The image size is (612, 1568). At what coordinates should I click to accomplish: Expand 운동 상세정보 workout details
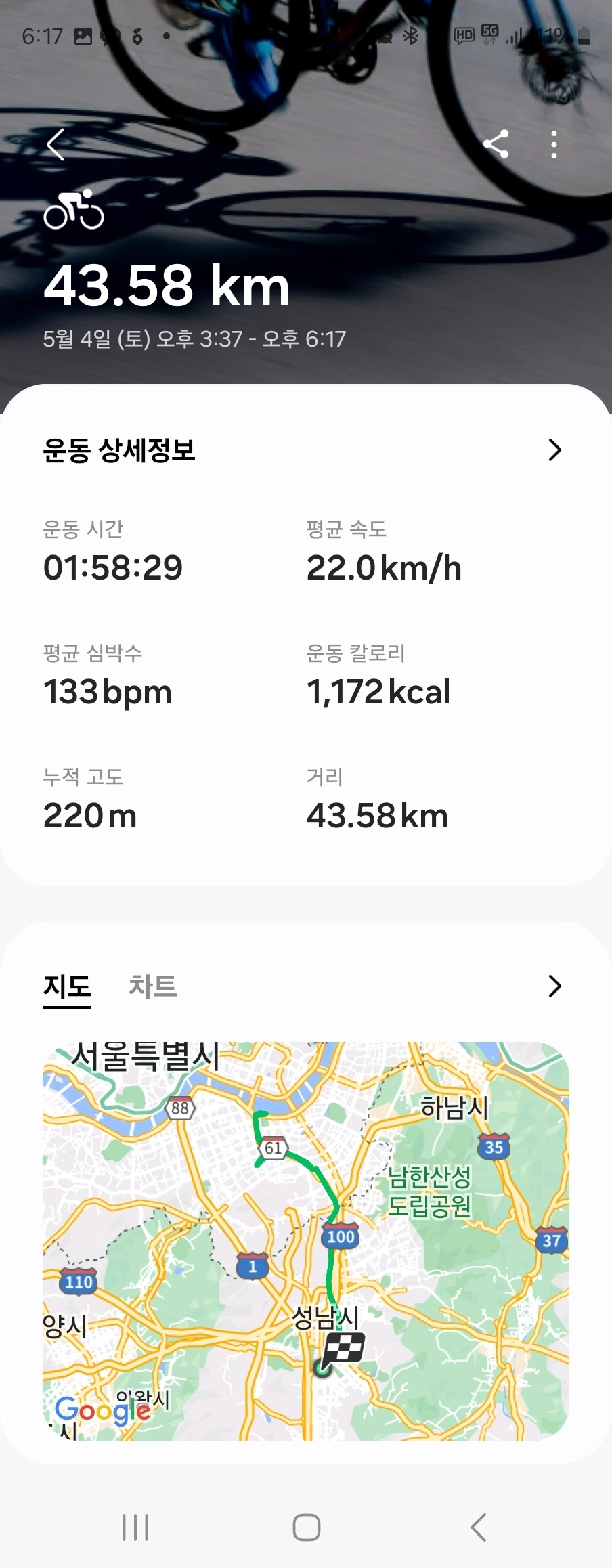554,450
